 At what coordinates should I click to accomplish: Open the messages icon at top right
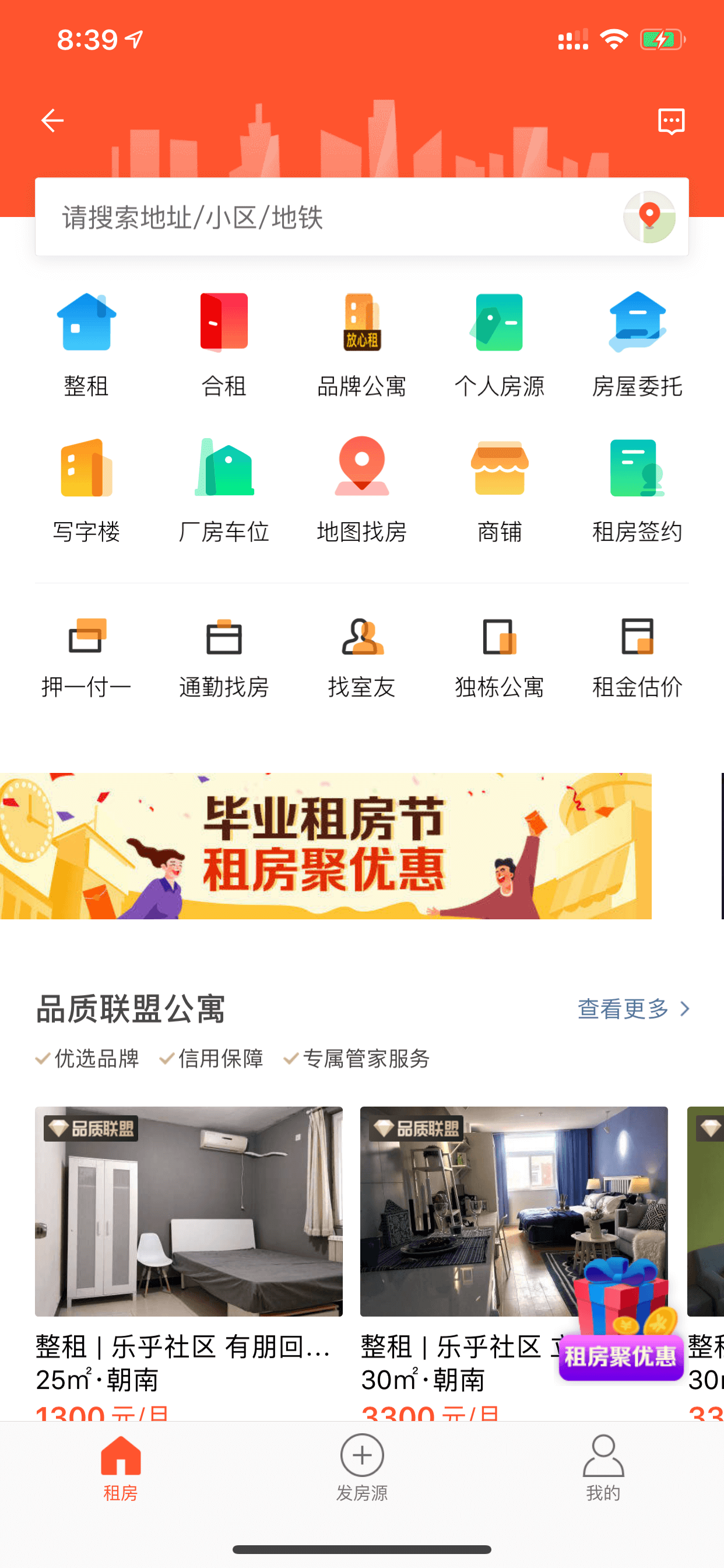point(671,121)
